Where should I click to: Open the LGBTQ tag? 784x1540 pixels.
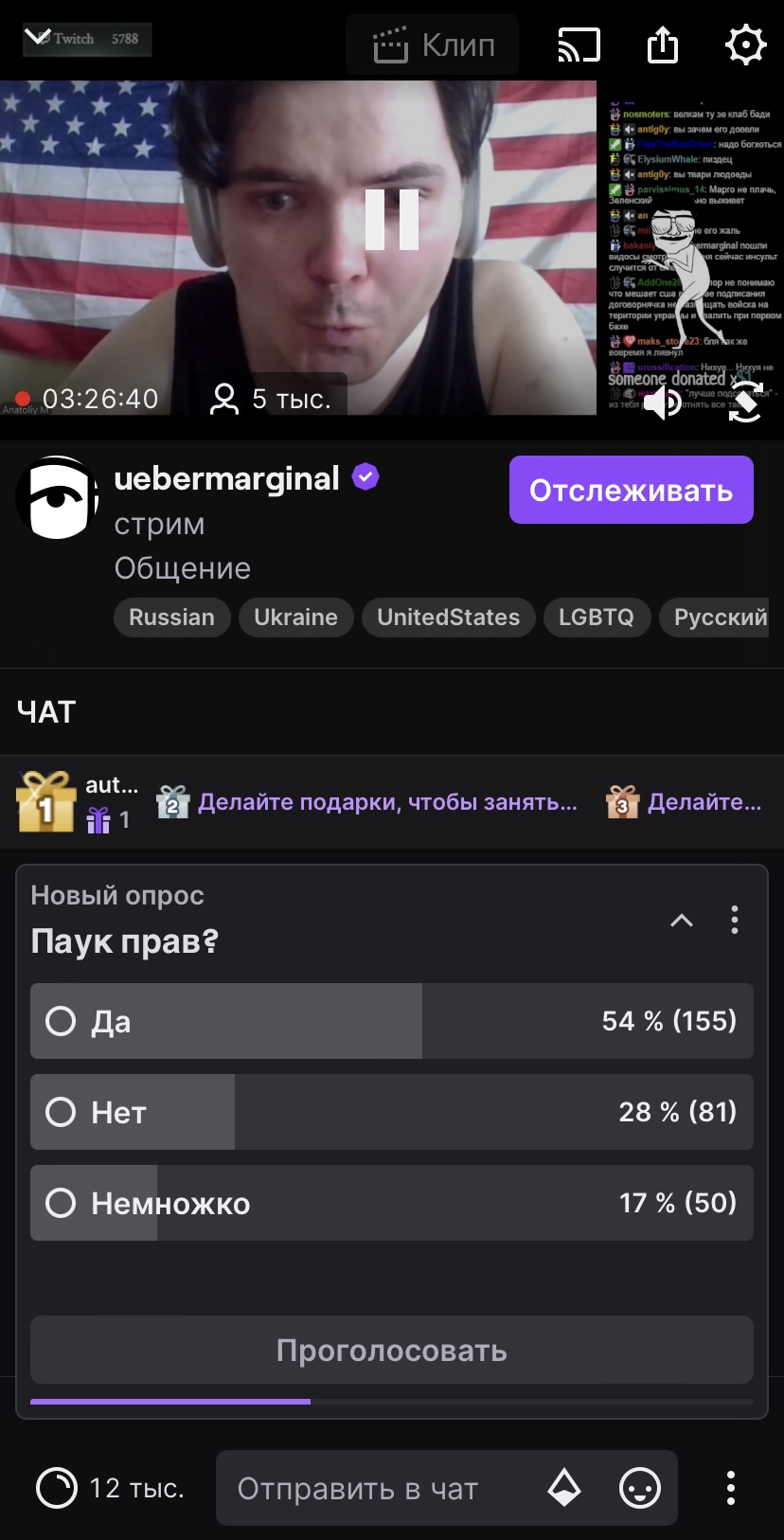click(x=596, y=618)
